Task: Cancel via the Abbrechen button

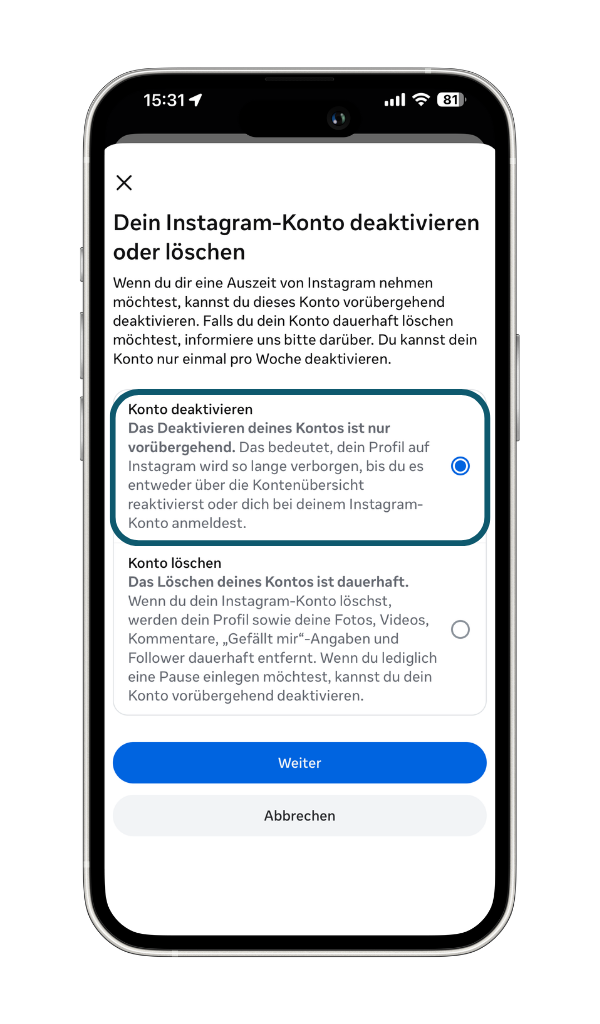Action: pos(299,816)
